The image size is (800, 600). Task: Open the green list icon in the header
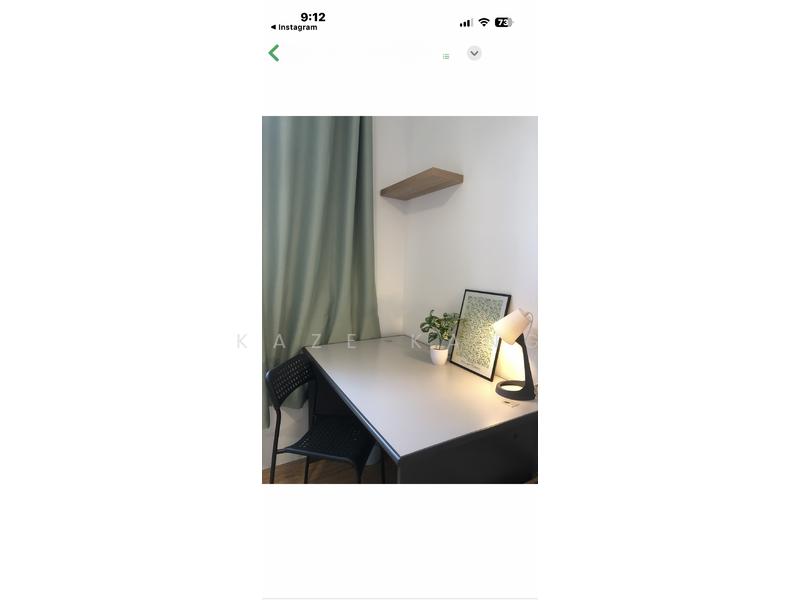pyautogui.click(x=446, y=56)
